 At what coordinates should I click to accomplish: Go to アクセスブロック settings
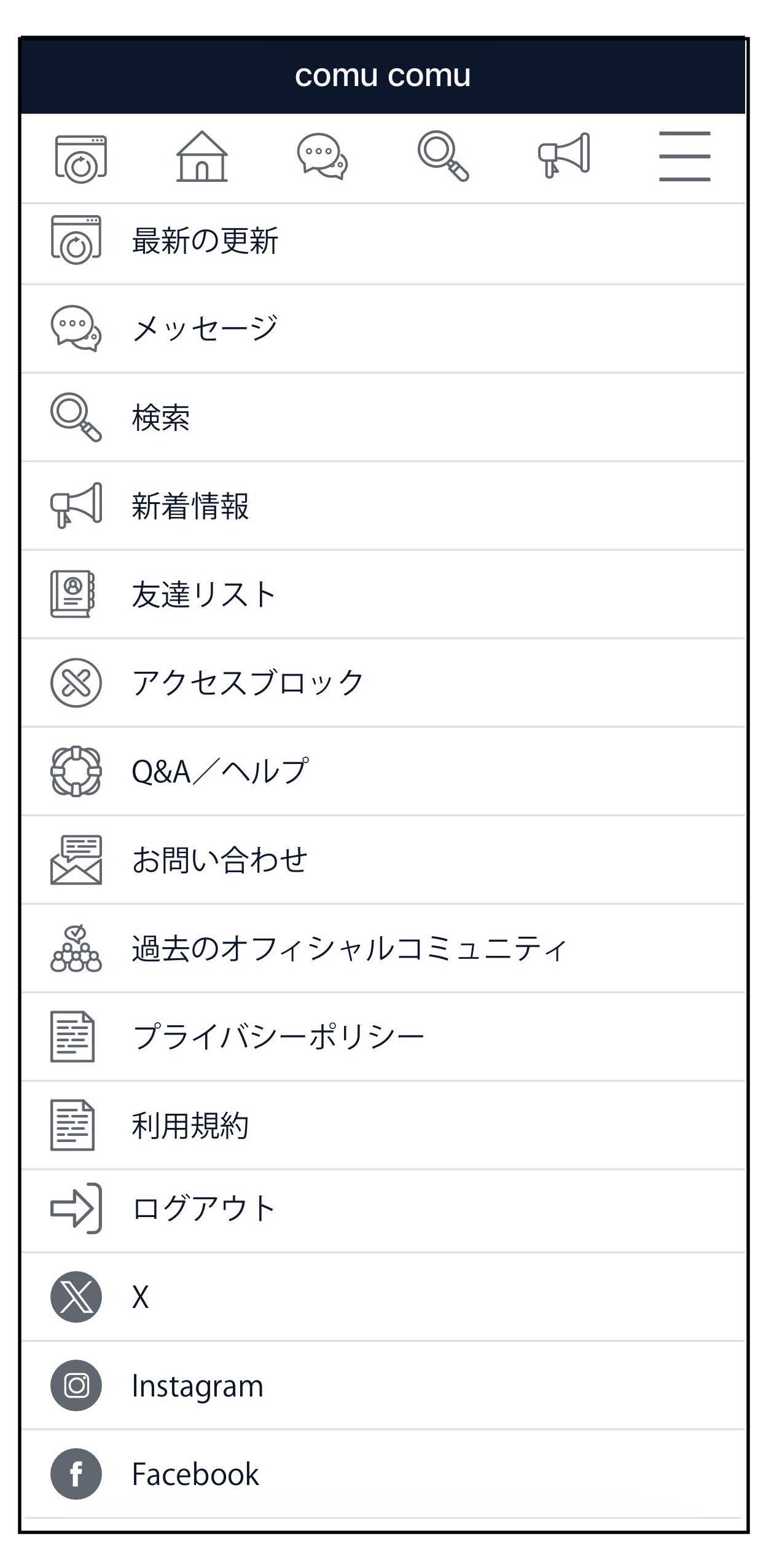pyautogui.click(x=248, y=683)
